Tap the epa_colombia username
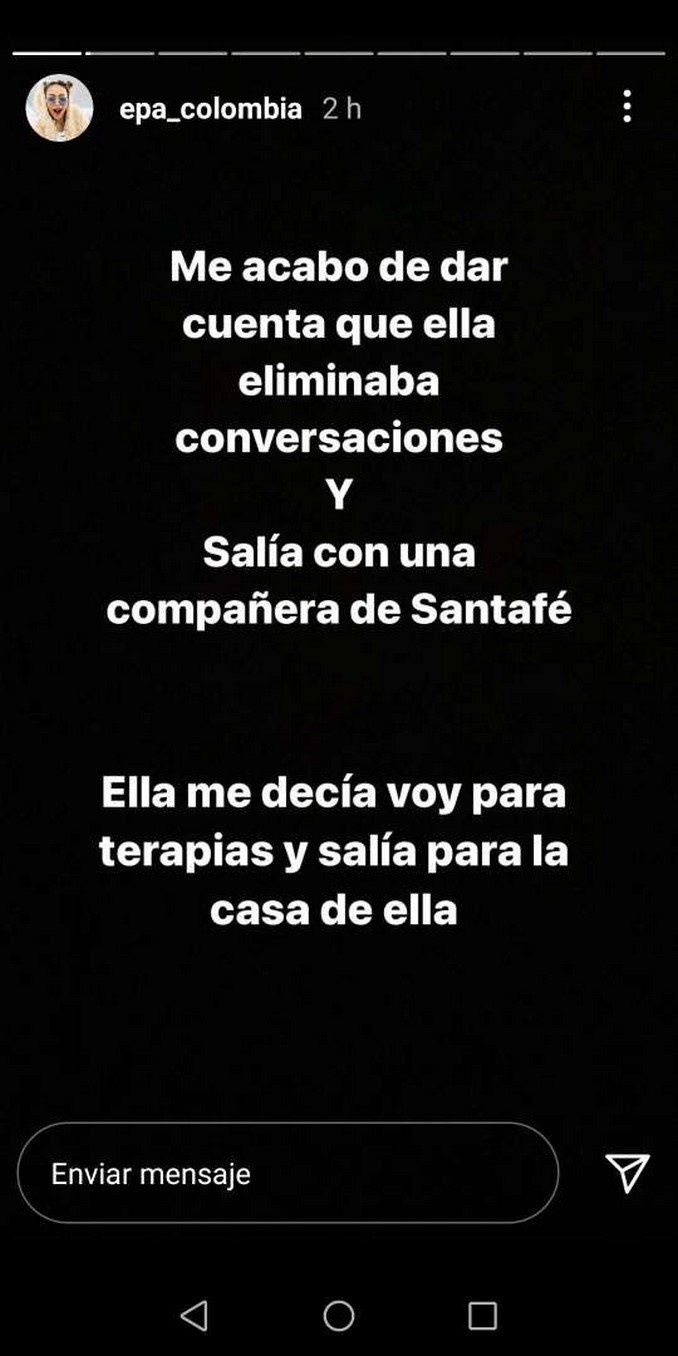 tap(210, 109)
